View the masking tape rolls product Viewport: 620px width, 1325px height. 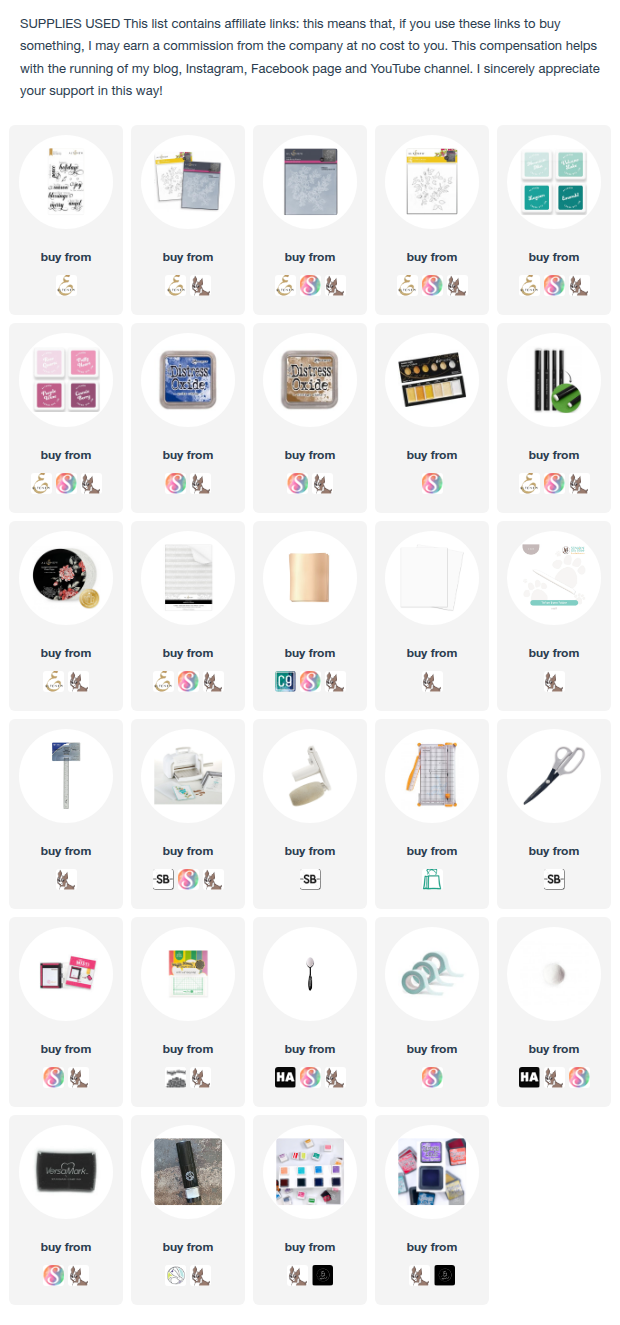(x=431, y=973)
